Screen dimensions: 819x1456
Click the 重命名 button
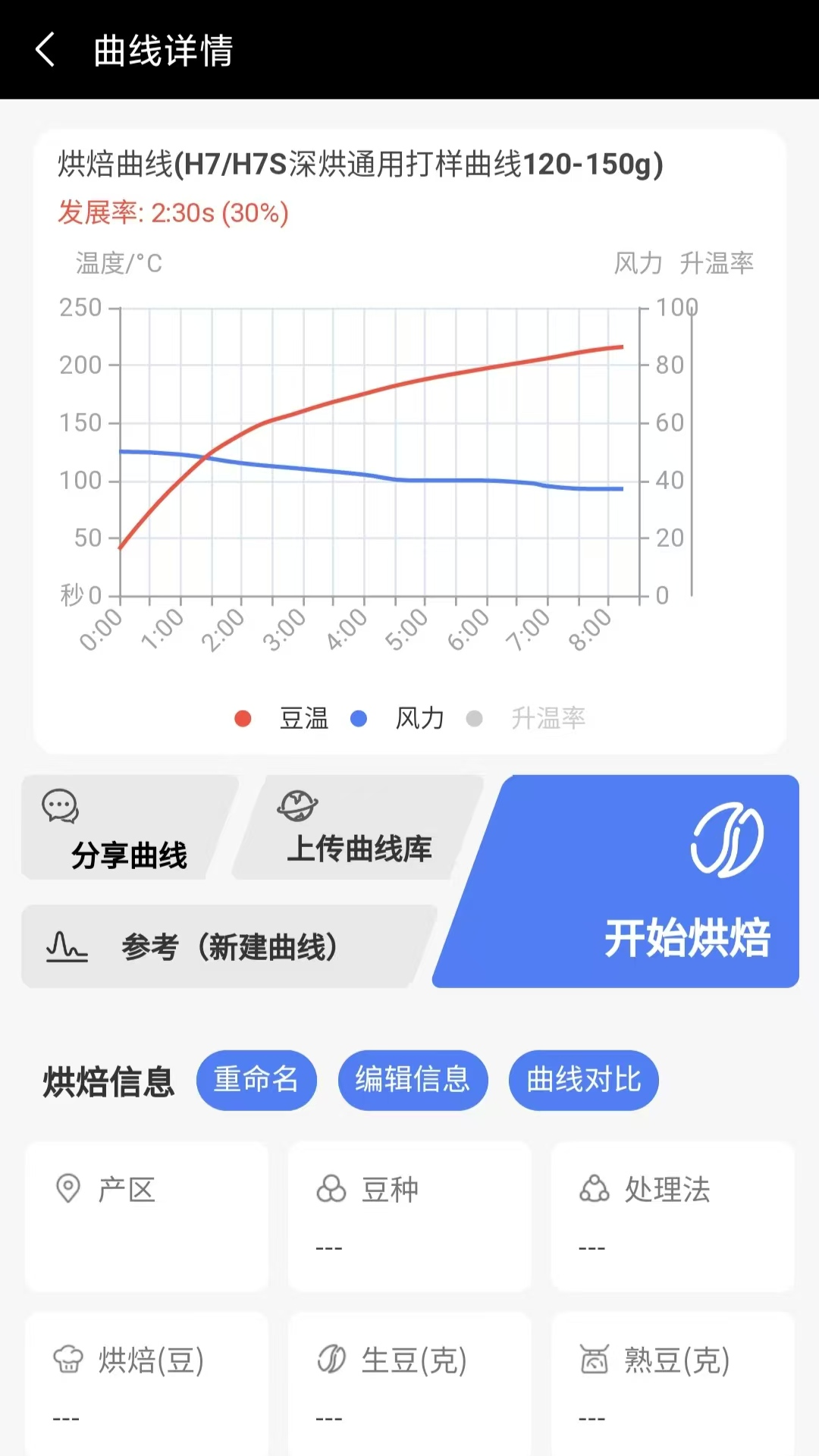coord(256,1081)
